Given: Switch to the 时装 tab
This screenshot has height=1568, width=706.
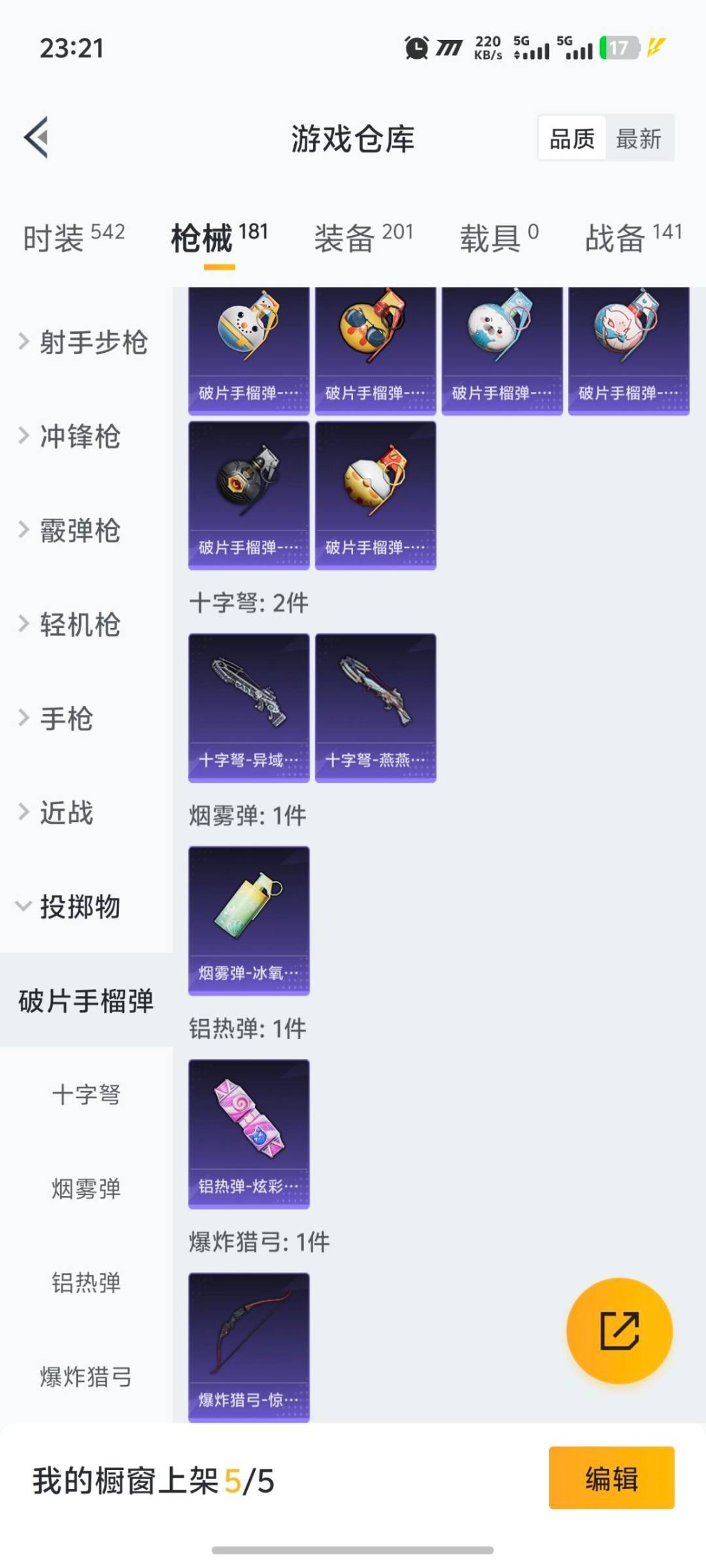Looking at the screenshot, I should click(x=73, y=237).
